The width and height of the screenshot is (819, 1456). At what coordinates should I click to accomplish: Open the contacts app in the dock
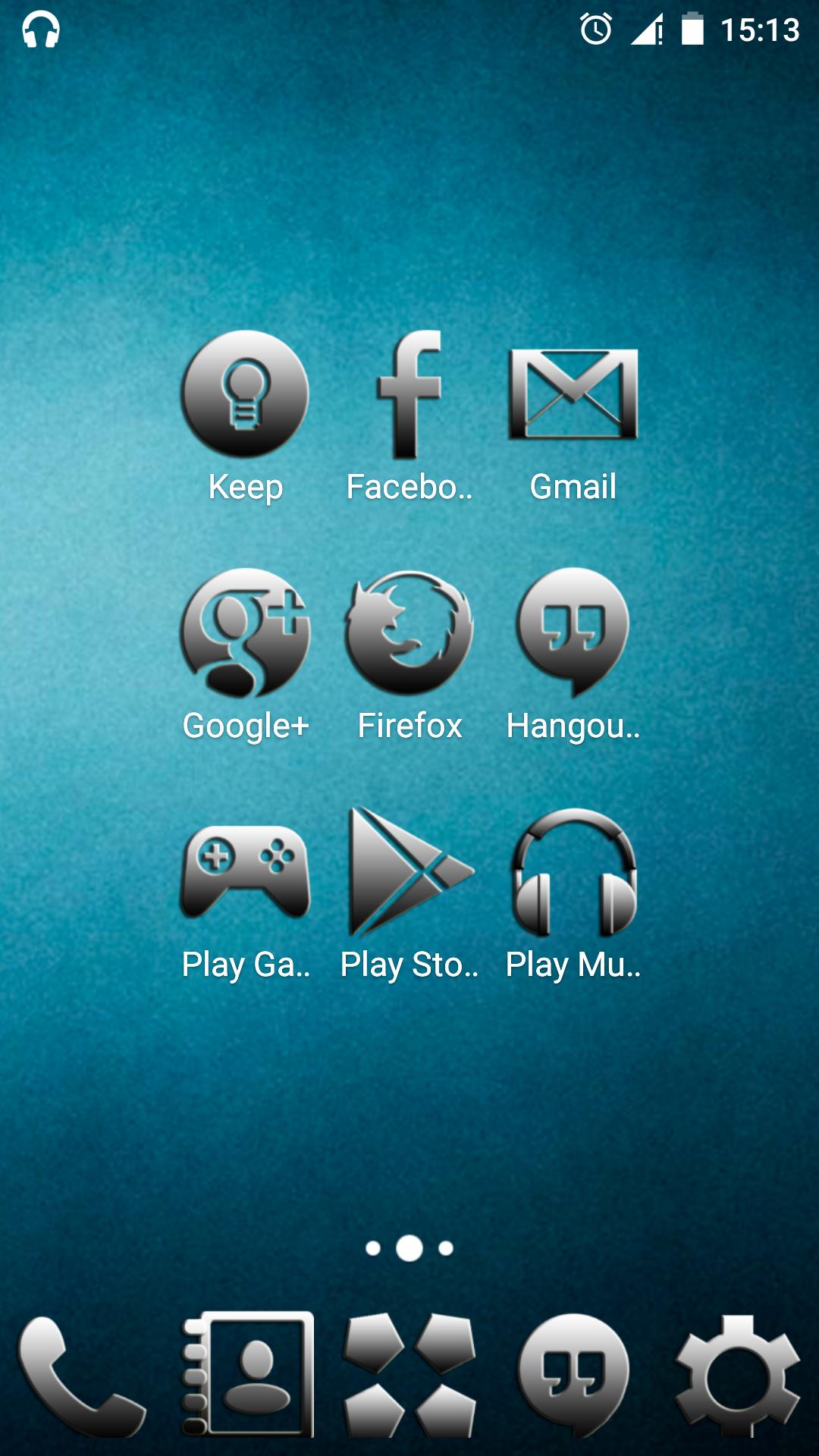tap(247, 1374)
